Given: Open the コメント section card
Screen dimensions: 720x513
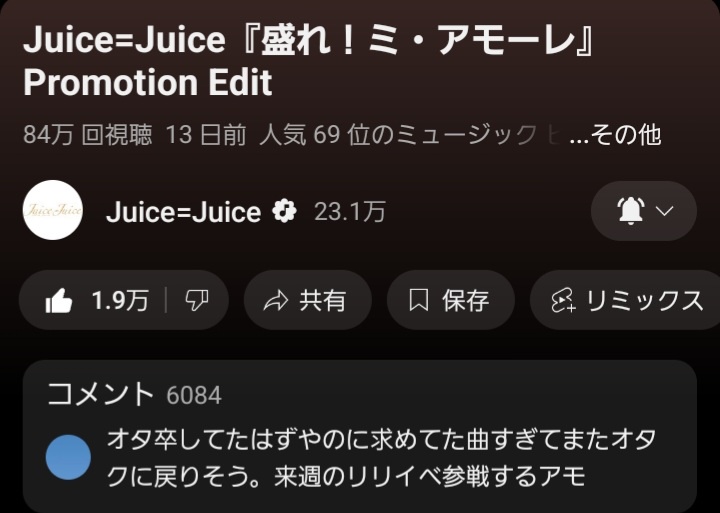Looking at the screenshot, I should click(x=359, y=435).
